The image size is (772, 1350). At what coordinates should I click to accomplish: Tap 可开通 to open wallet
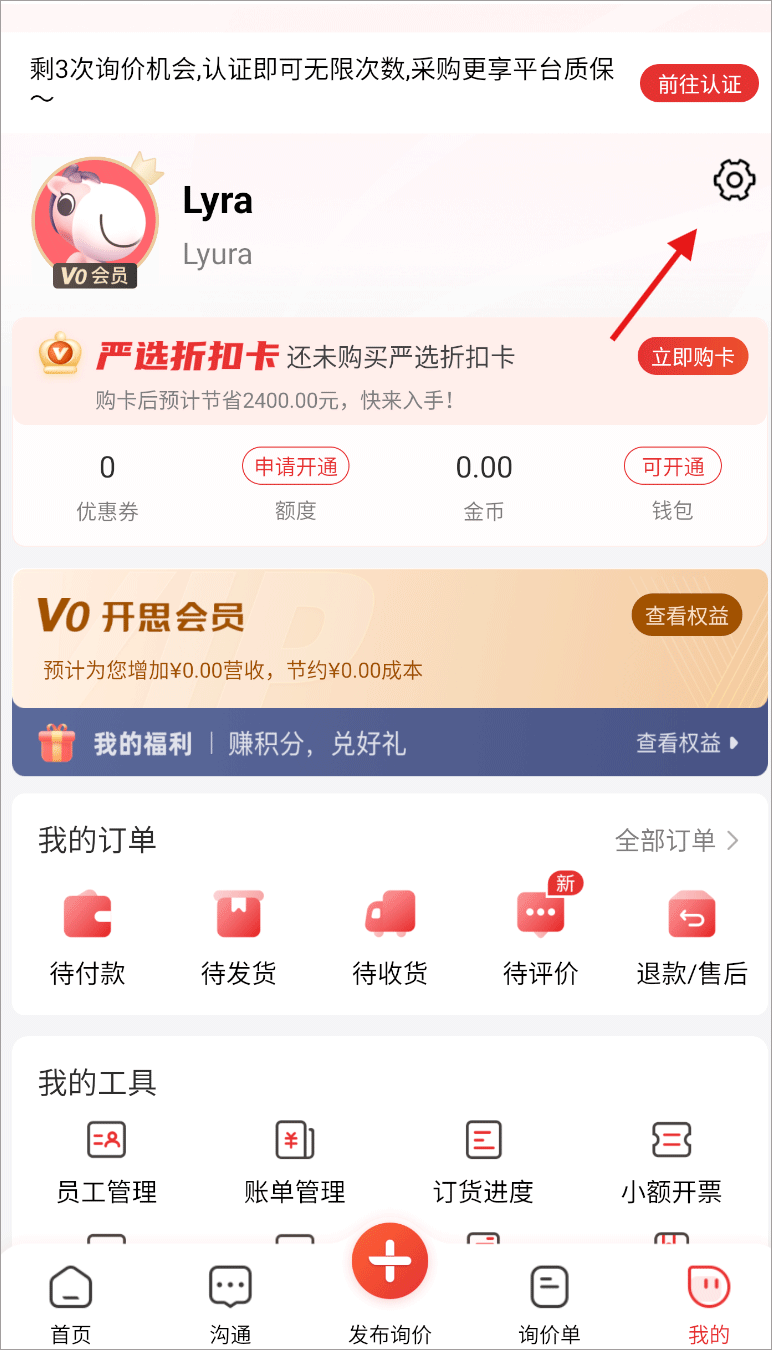point(672,466)
